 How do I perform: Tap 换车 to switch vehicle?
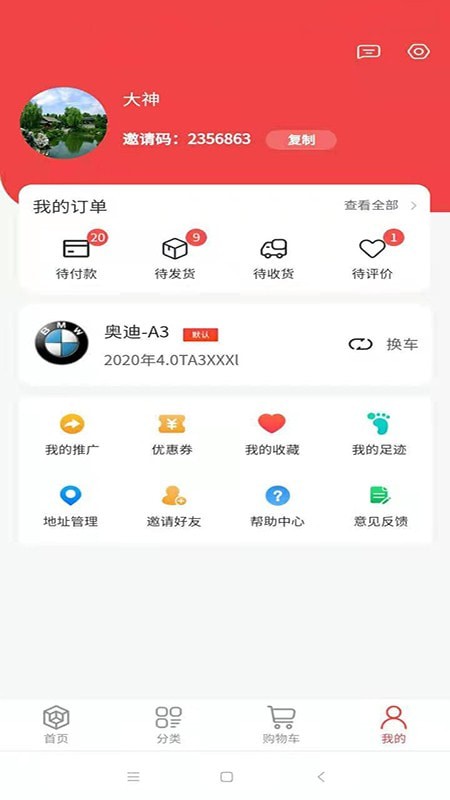tap(383, 344)
